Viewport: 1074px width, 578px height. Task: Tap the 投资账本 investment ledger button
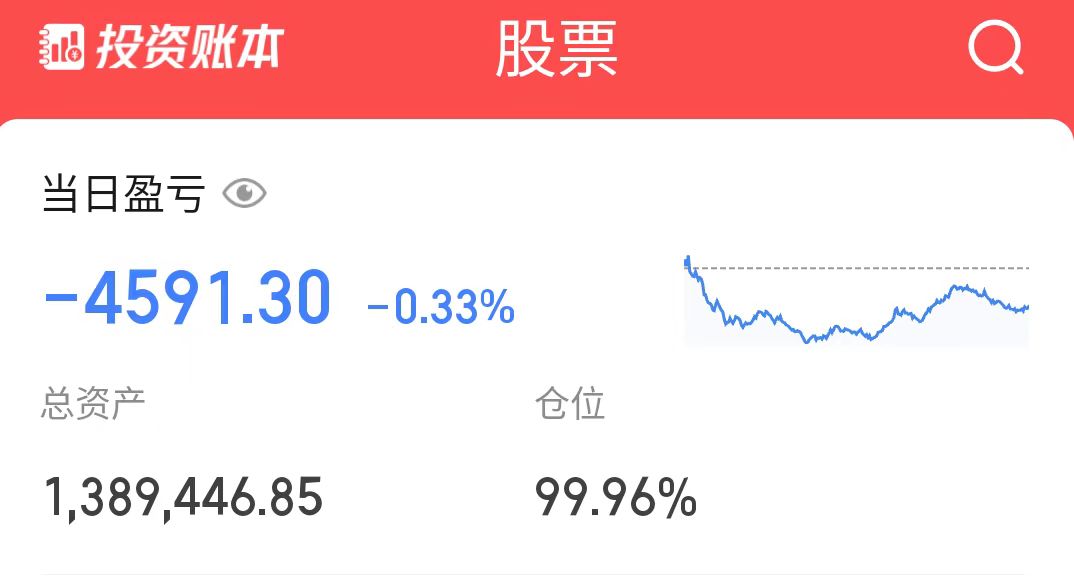tap(161, 47)
